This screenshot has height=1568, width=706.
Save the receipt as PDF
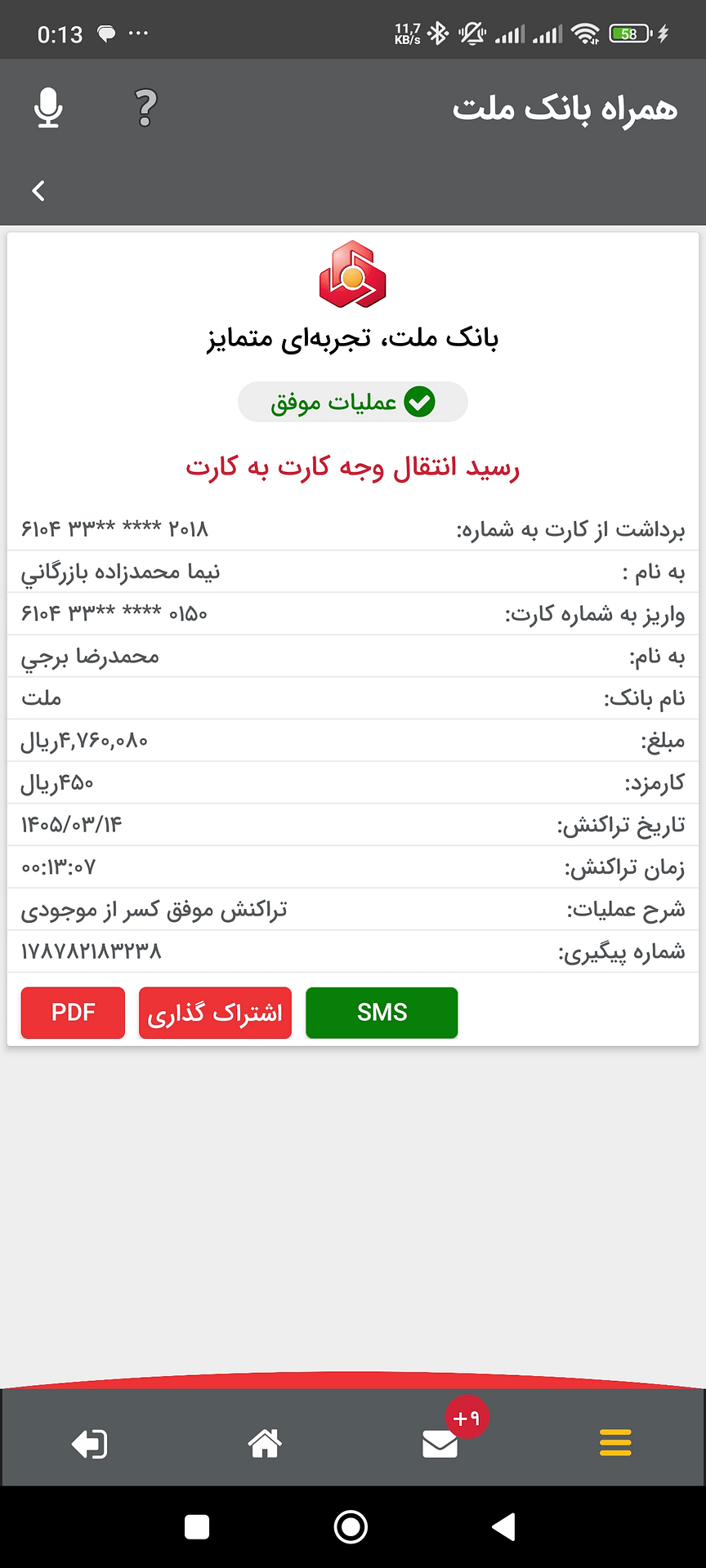[x=73, y=1013]
